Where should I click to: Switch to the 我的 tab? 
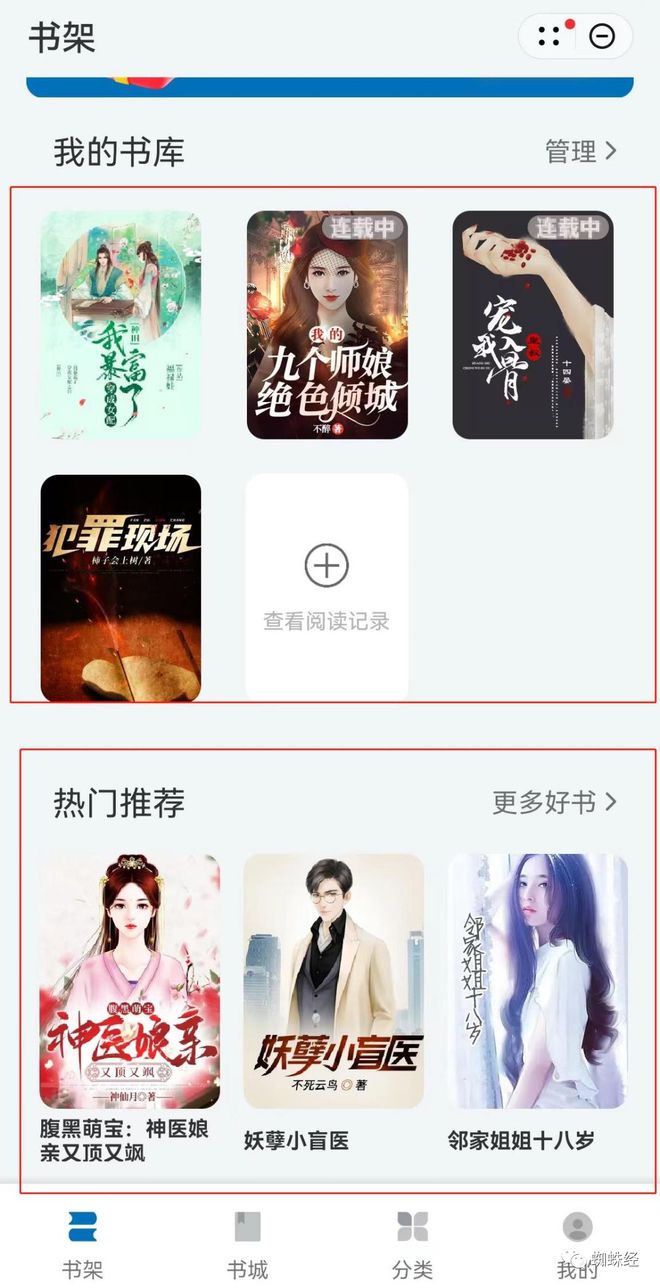577,1244
